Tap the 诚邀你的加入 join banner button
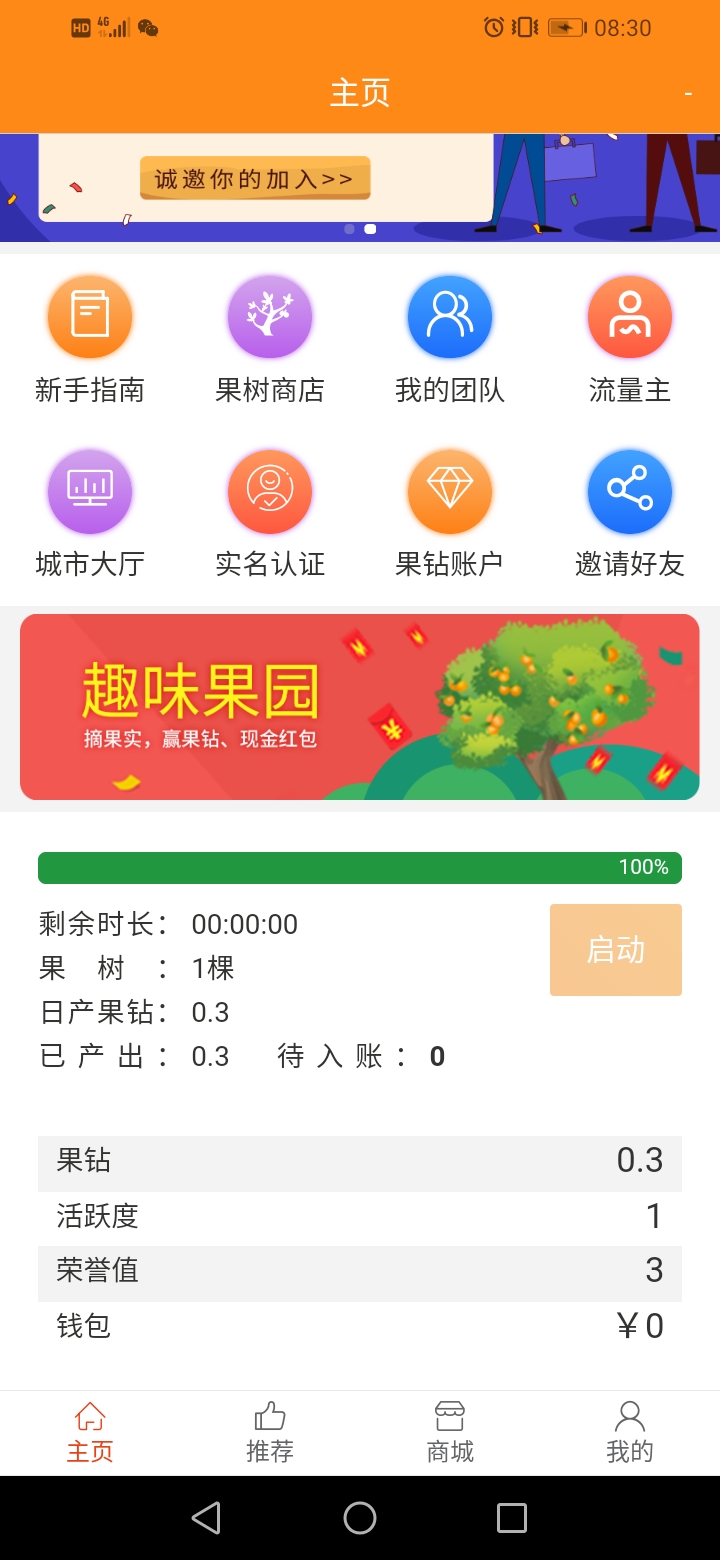Image resolution: width=720 pixels, height=1560 pixels. point(255,177)
